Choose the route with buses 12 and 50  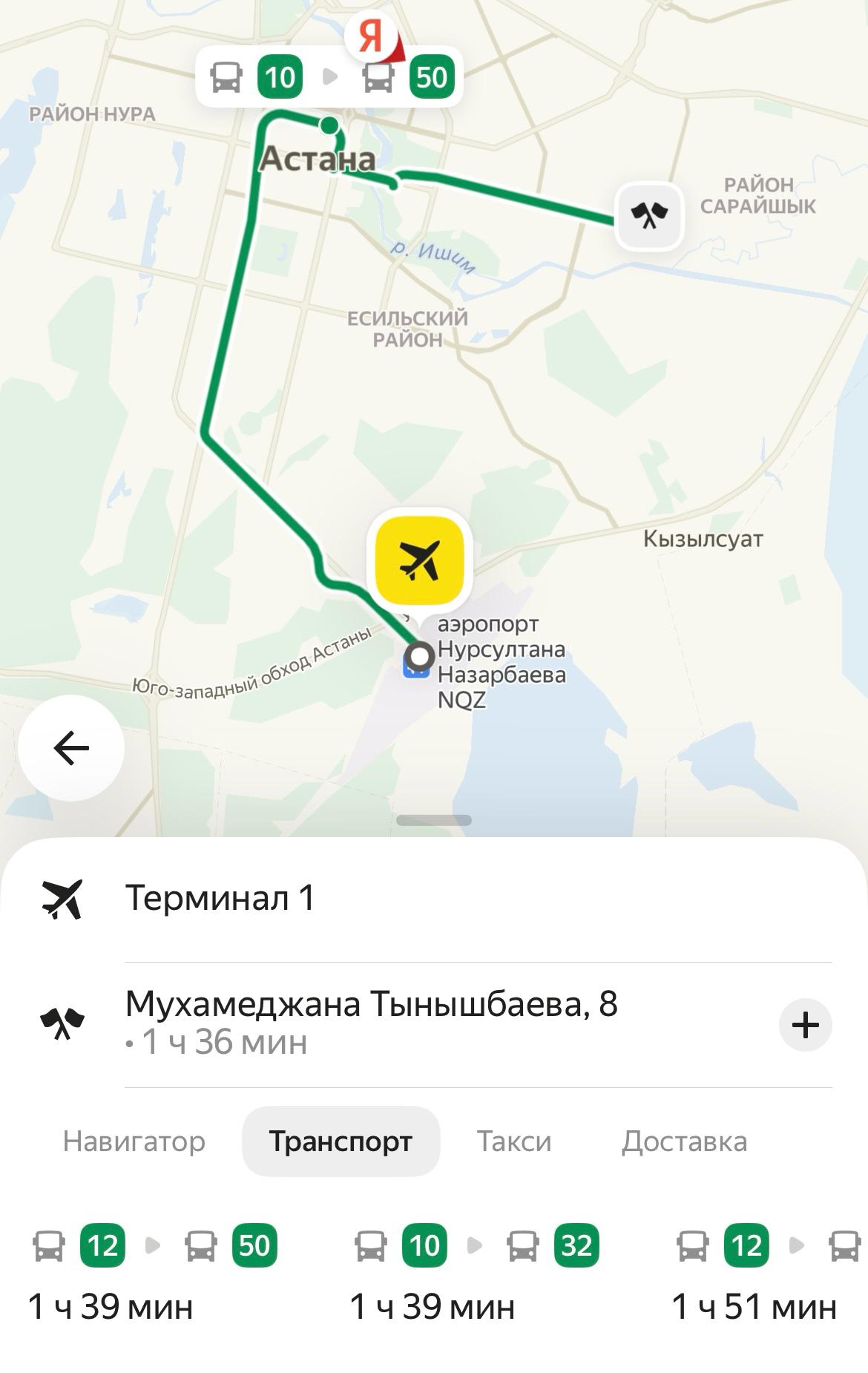pos(154,1274)
